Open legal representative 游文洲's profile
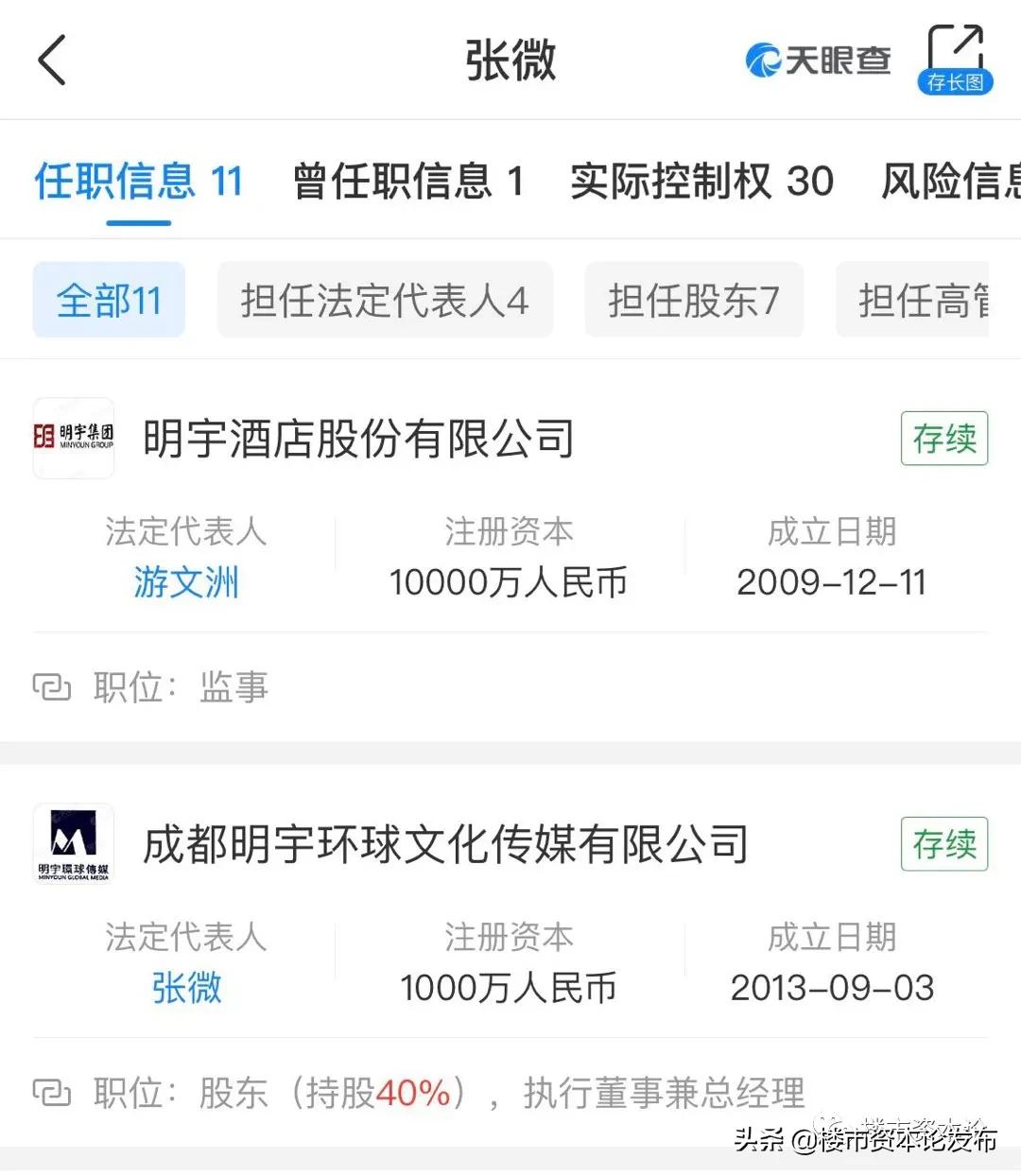 (x=186, y=583)
